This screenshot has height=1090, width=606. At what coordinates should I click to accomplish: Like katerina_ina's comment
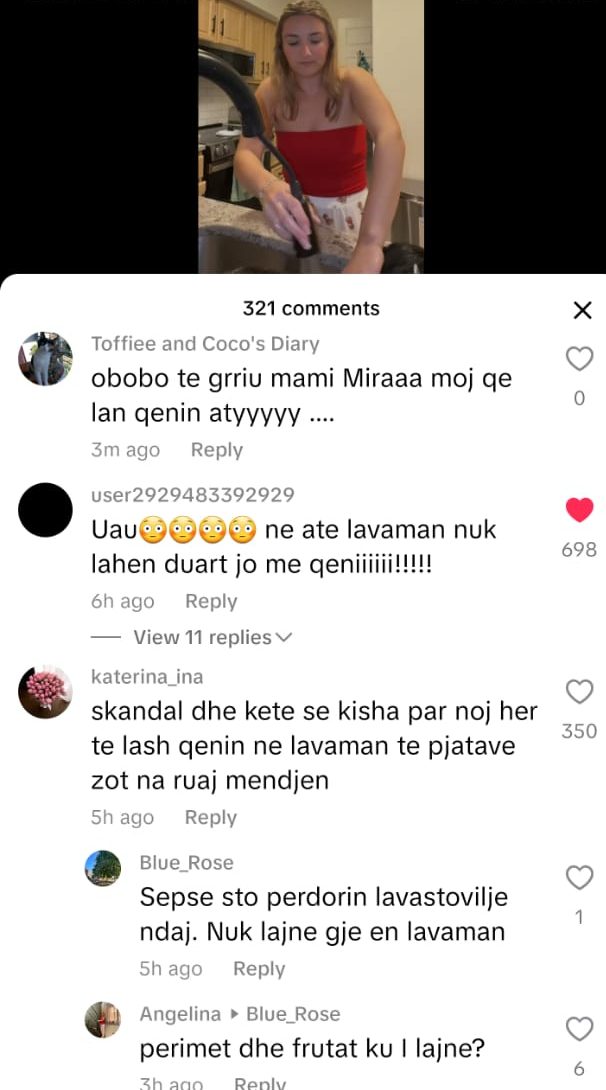click(579, 692)
